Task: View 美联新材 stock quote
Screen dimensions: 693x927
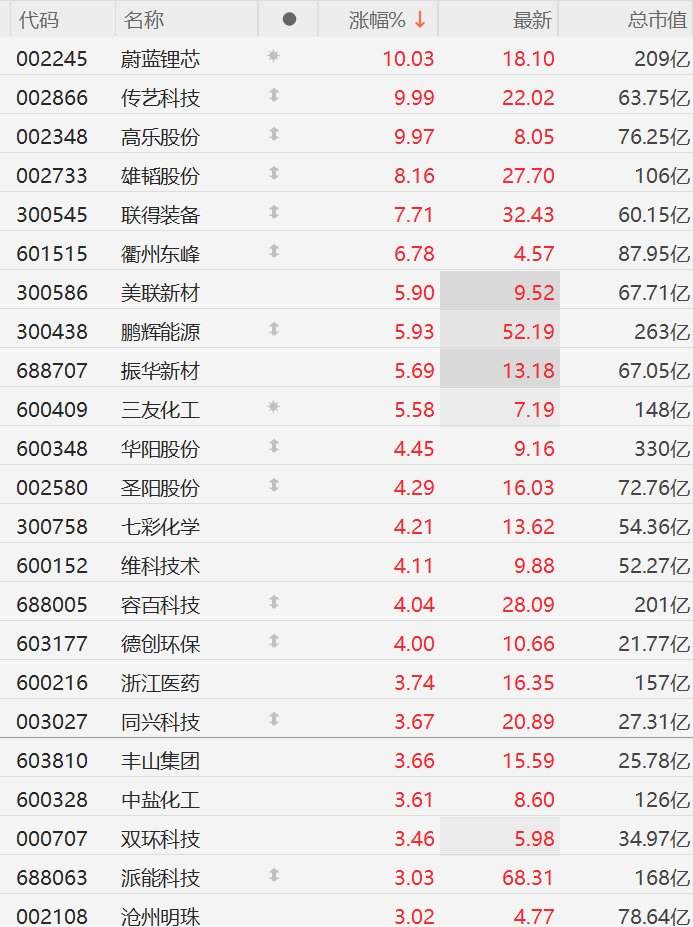Action: point(160,293)
